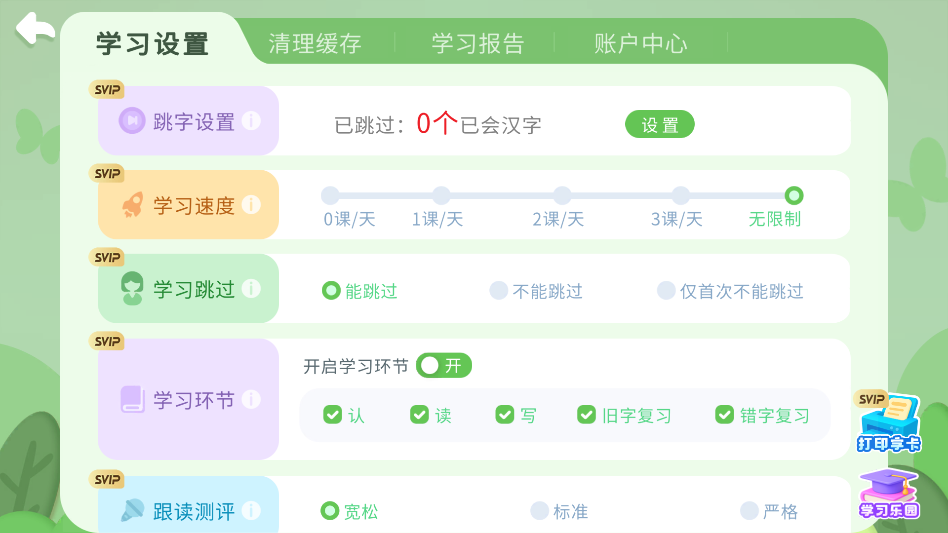Uncheck the 错字复习 checkbox
Image resolution: width=948 pixels, height=533 pixels.
[725, 415]
